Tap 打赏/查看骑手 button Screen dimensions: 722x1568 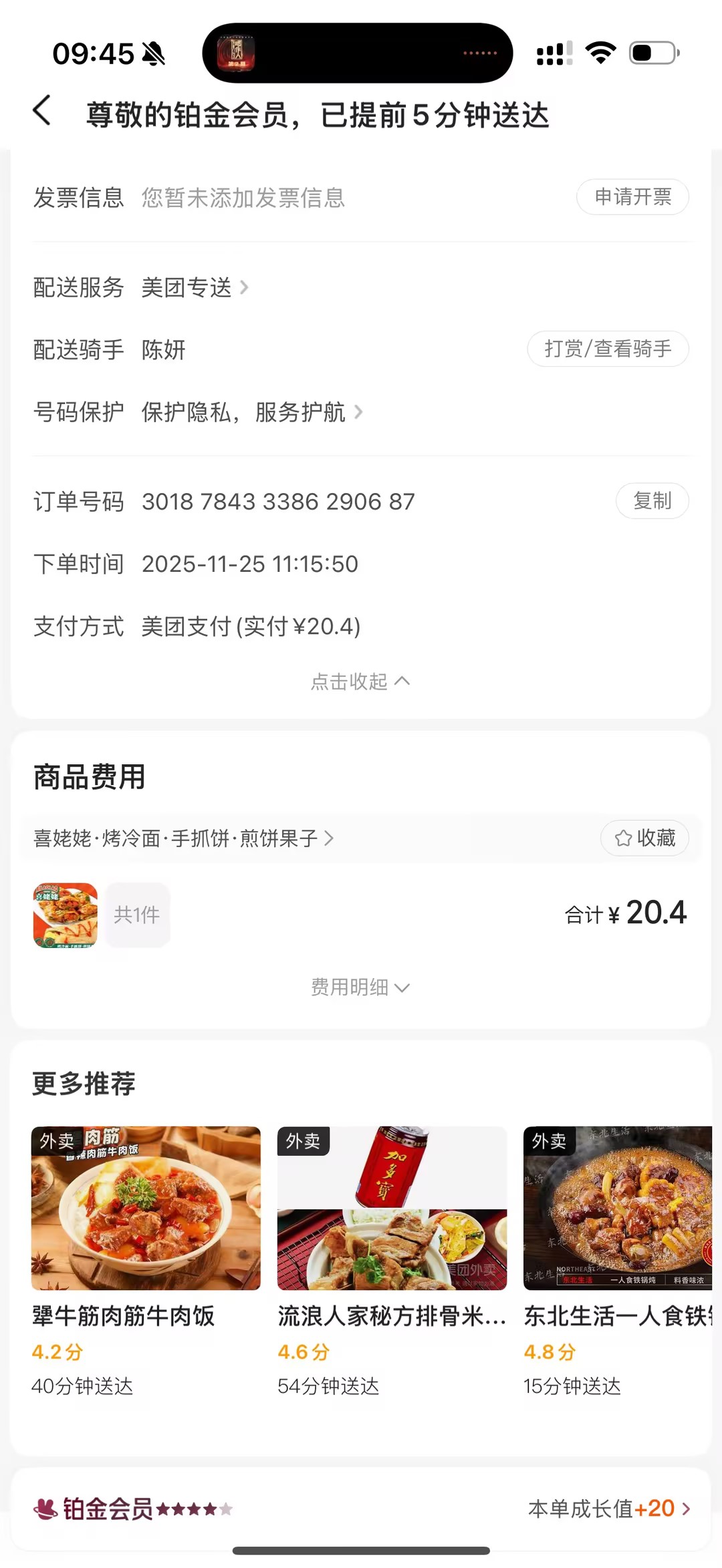[x=608, y=349]
